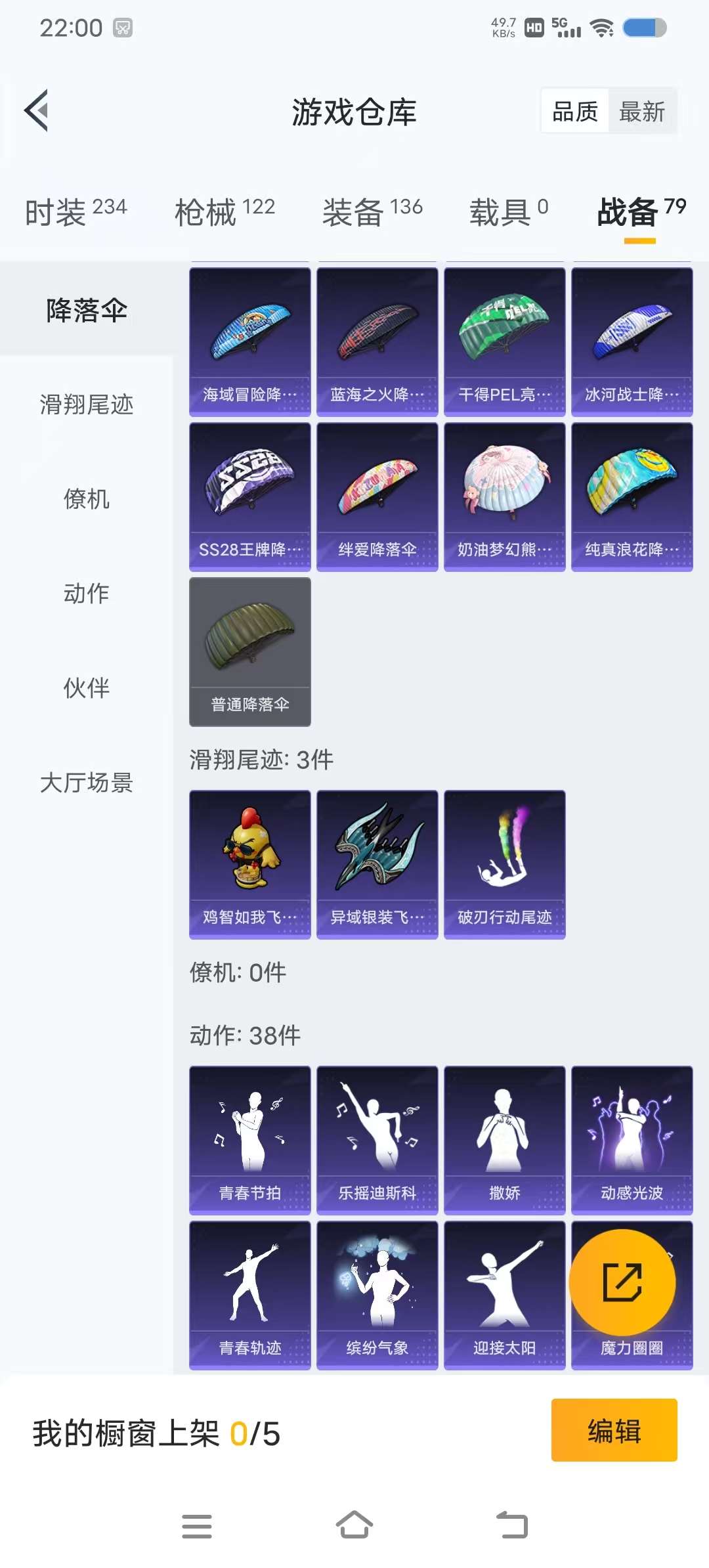This screenshot has height=1568, width=709.
Task: Open the 乐摇迪斯科 dance action icon
Action: pos(377,1136)
